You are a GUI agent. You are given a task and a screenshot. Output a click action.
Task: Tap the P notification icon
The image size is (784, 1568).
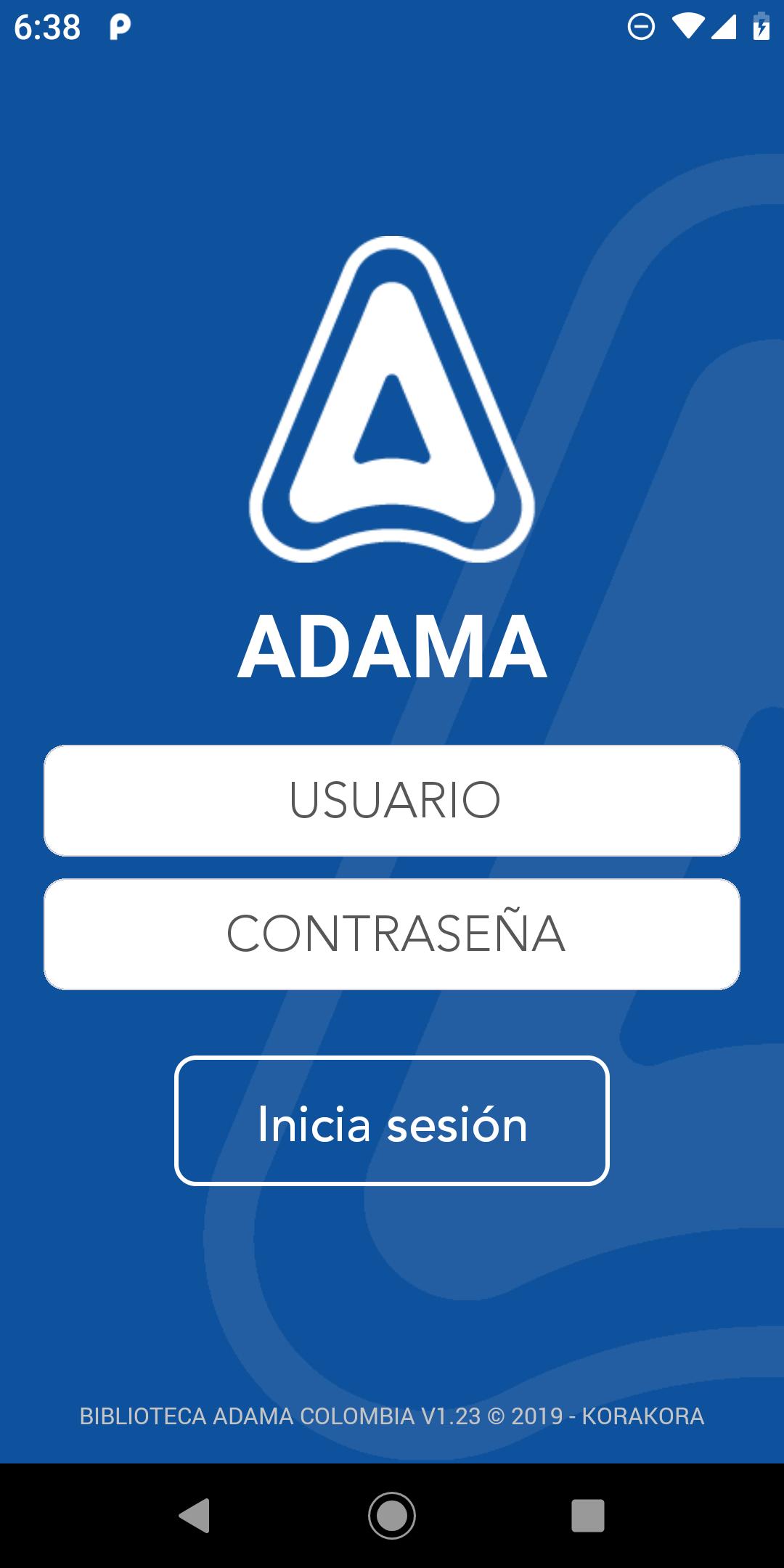[x=118, y=28]
